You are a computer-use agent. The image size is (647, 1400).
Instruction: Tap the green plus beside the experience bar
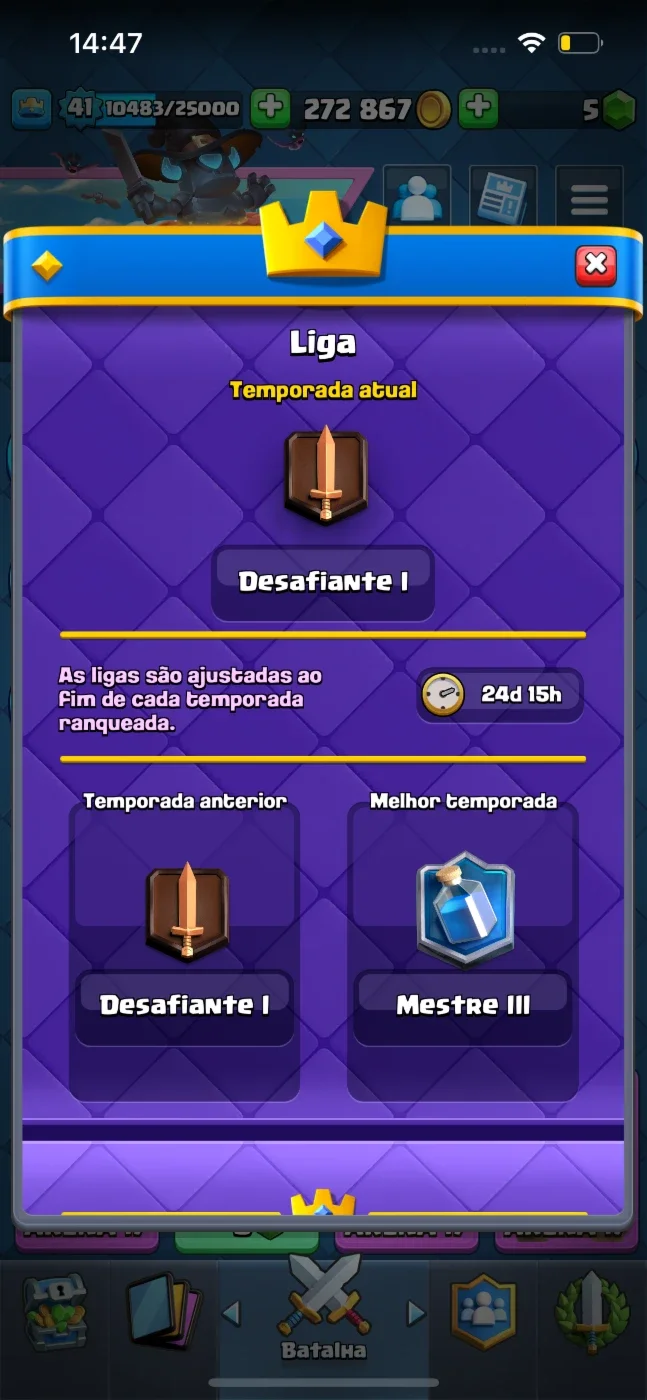270,108
